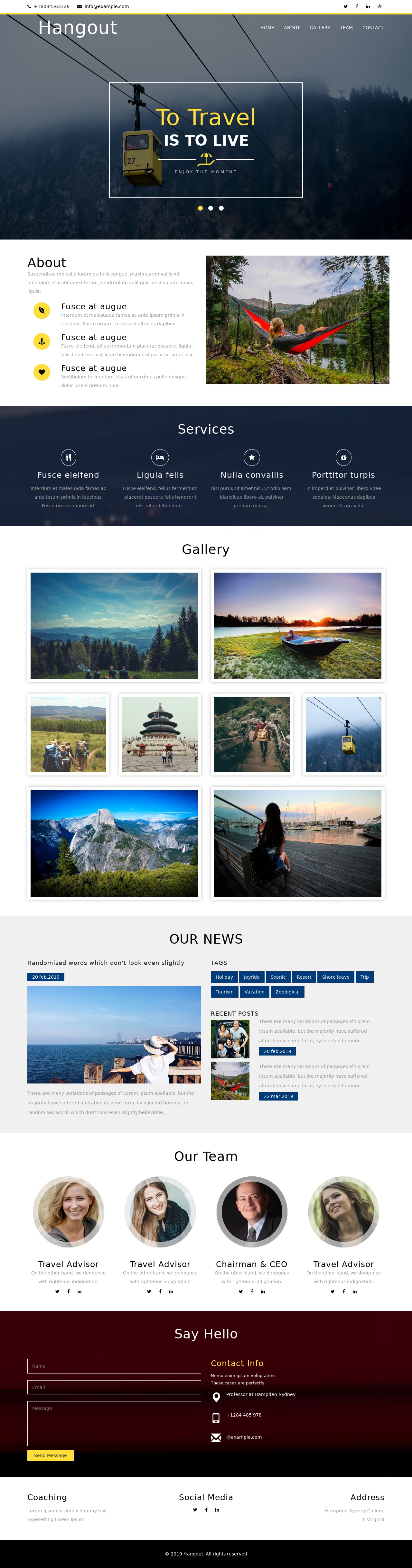
Task: Open the boat at sunset gallery photo
Action: 297,626
